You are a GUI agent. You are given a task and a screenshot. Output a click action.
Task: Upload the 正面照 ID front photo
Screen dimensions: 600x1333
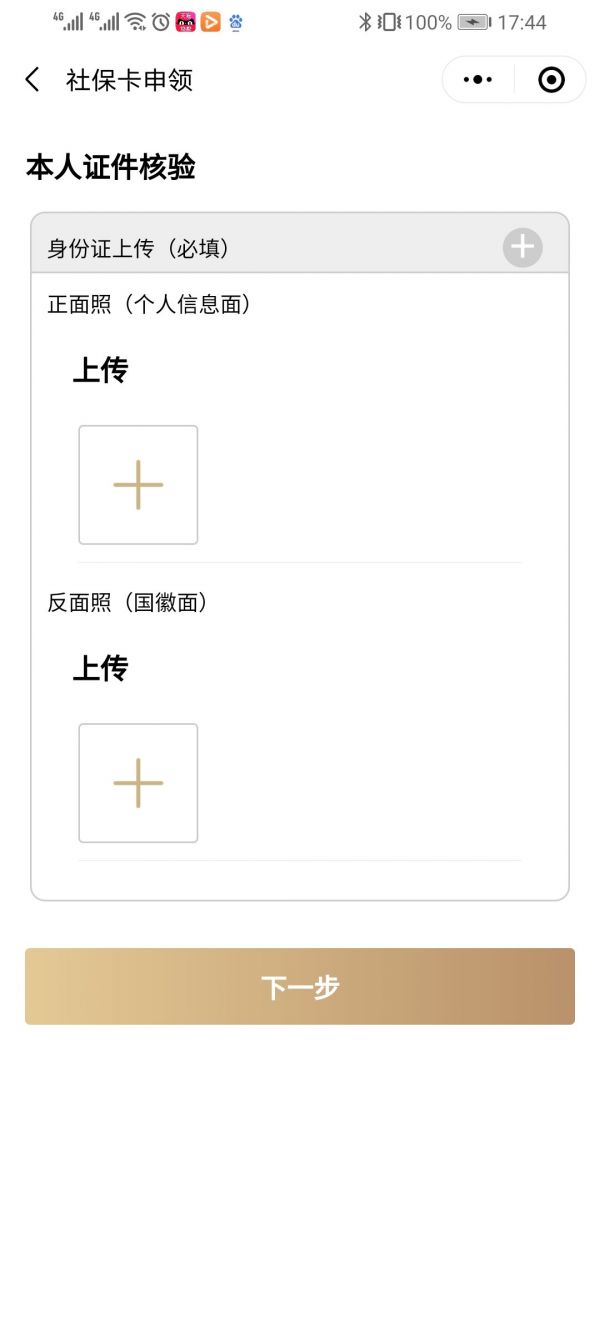point(138,485)
